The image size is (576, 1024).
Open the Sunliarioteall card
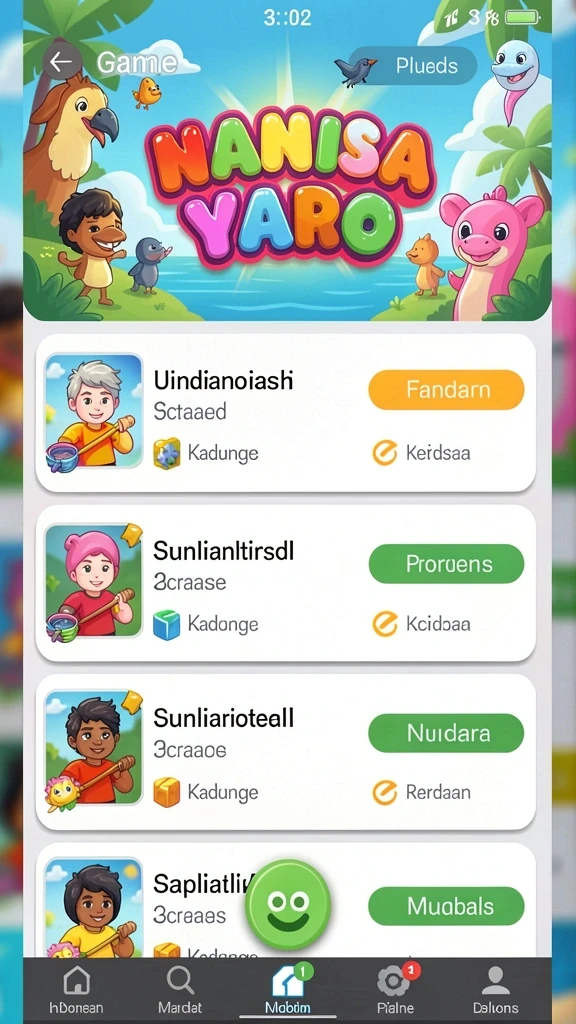(285, 752)
